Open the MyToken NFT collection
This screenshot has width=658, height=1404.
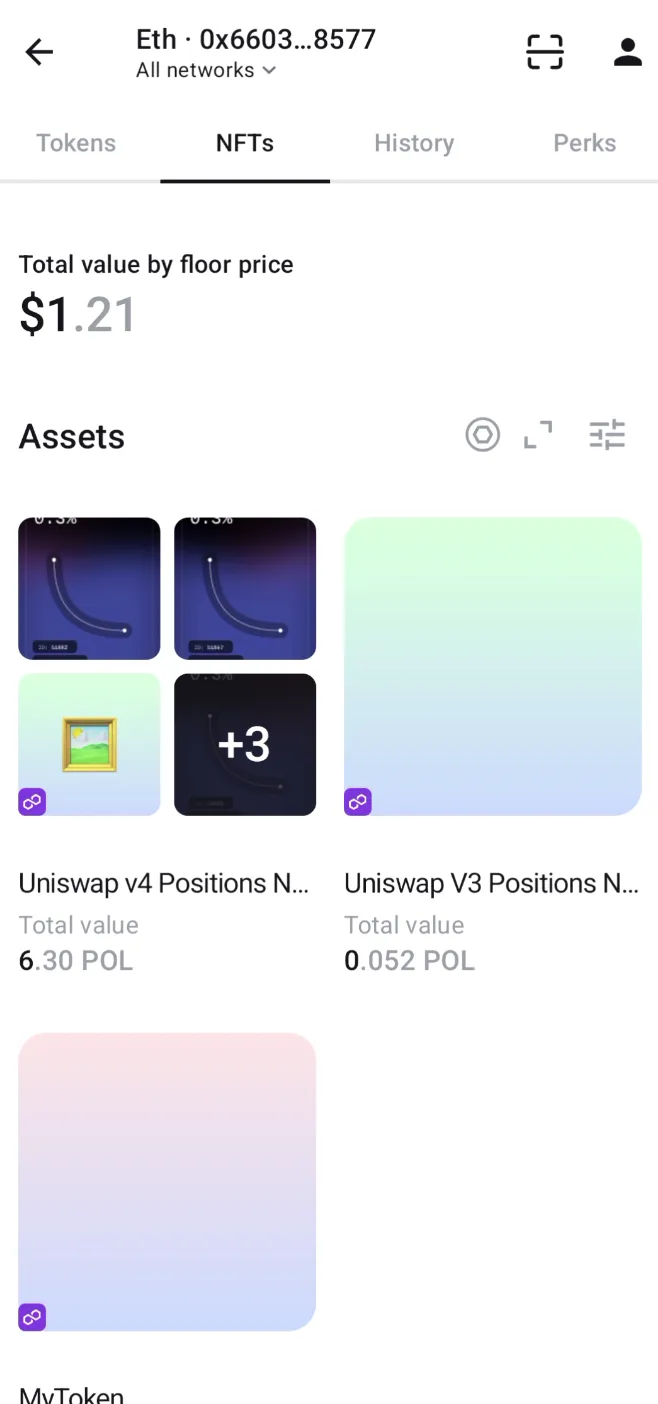167,1182
